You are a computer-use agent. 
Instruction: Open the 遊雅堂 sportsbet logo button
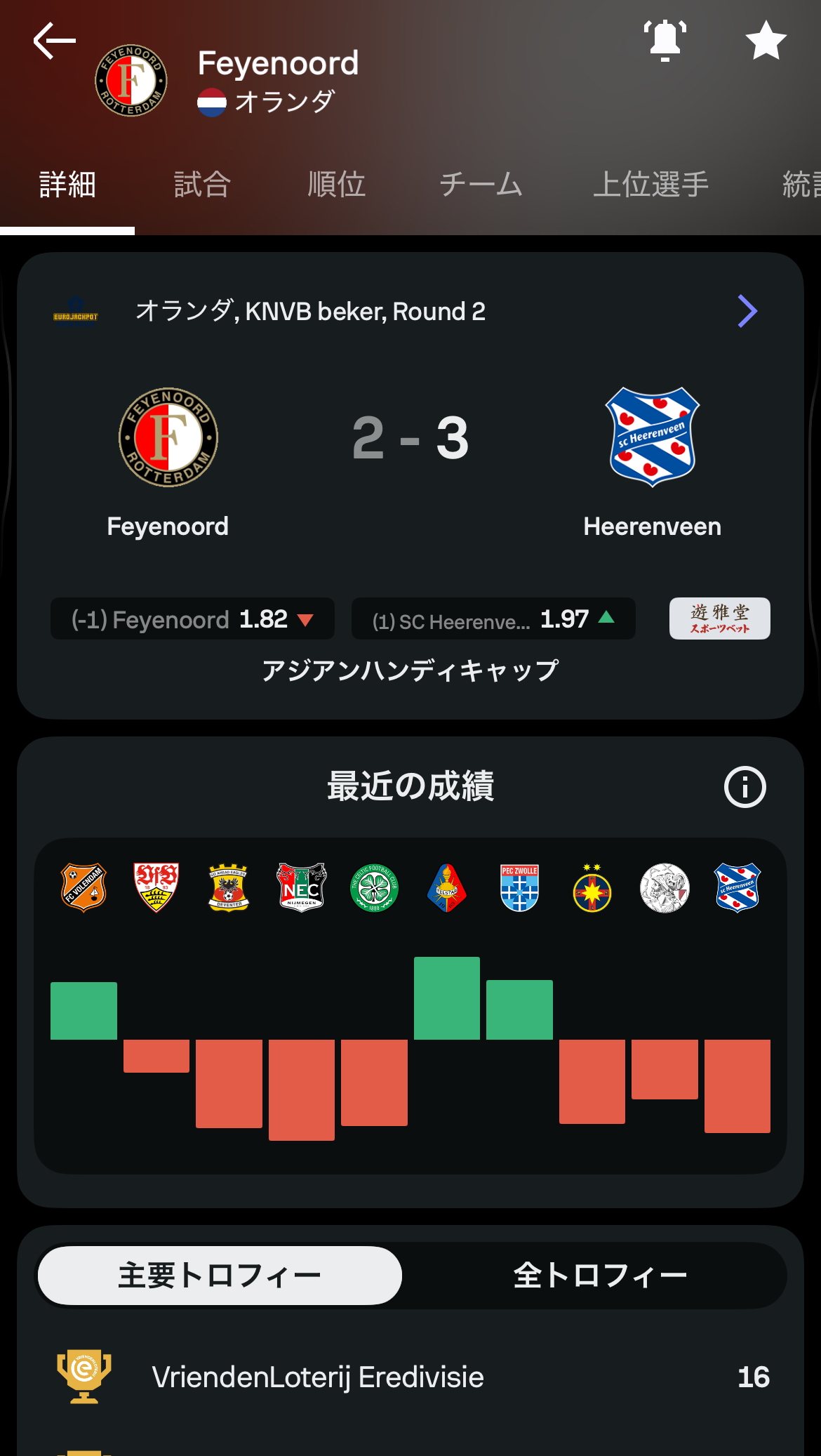click(x=719, y=619)
